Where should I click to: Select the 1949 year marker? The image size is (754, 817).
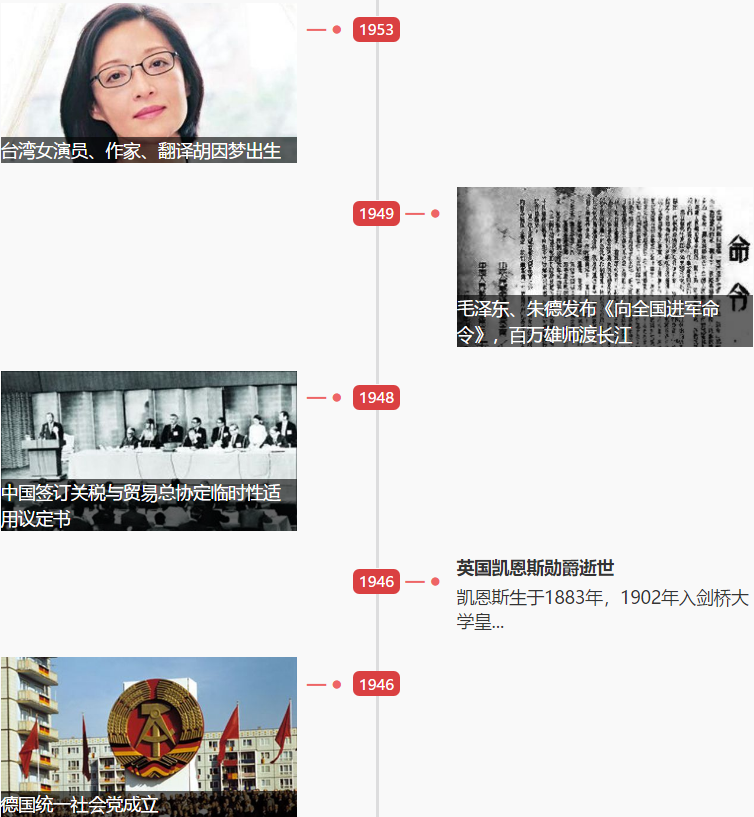(376, 214)
